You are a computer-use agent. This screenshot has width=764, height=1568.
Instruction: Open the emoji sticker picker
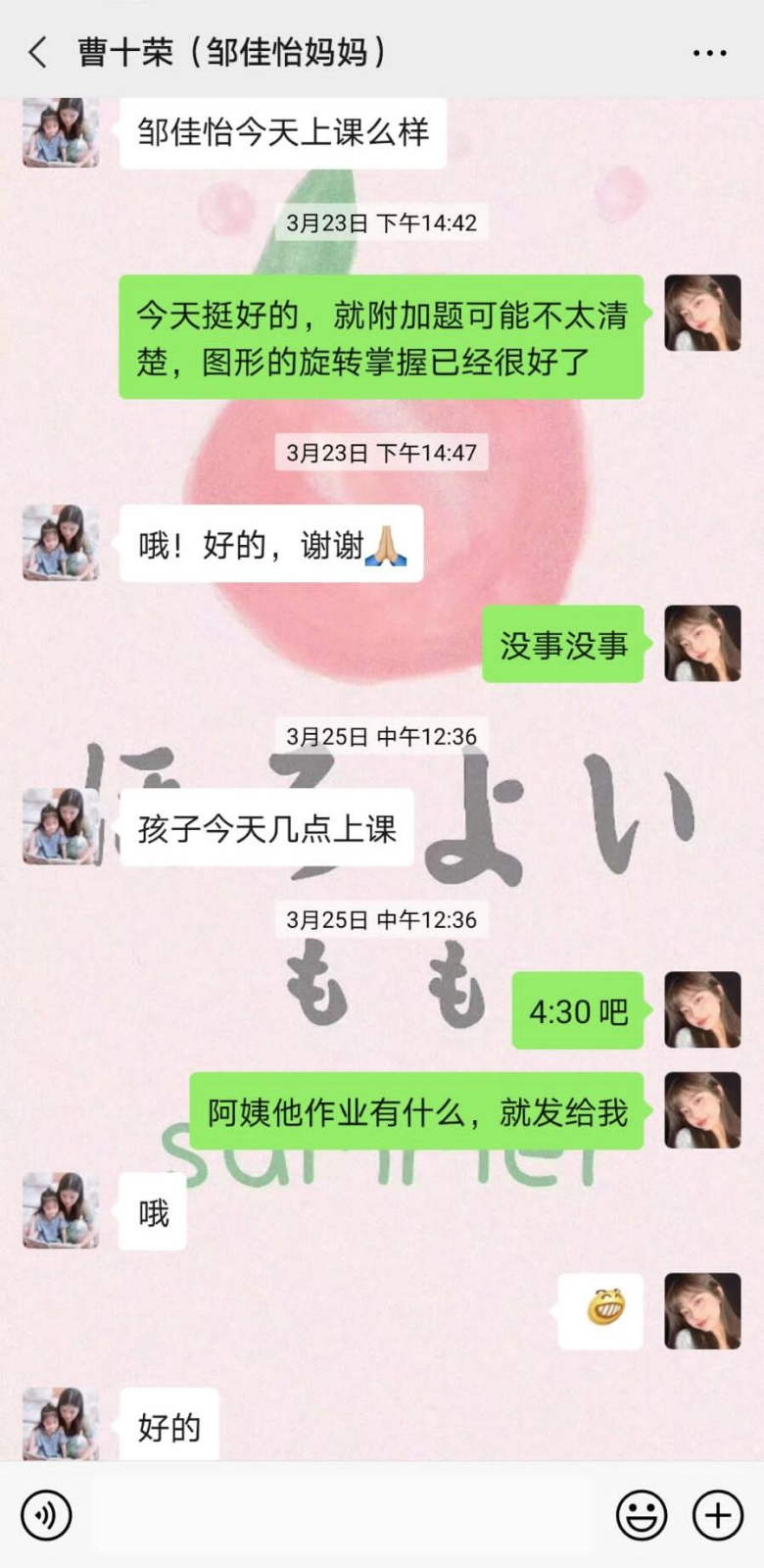(x=642, y=1514)
